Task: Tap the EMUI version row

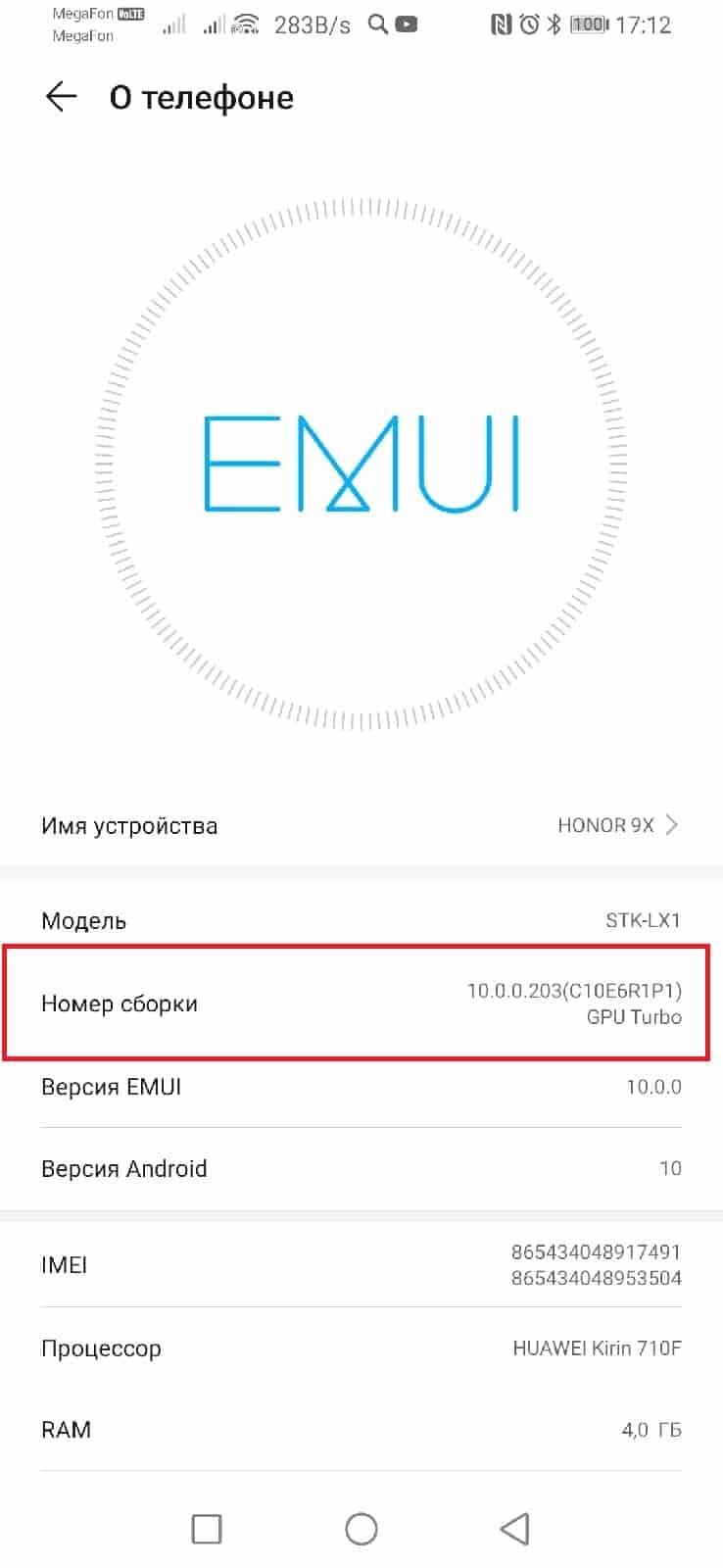Action: coord(361,1087)
